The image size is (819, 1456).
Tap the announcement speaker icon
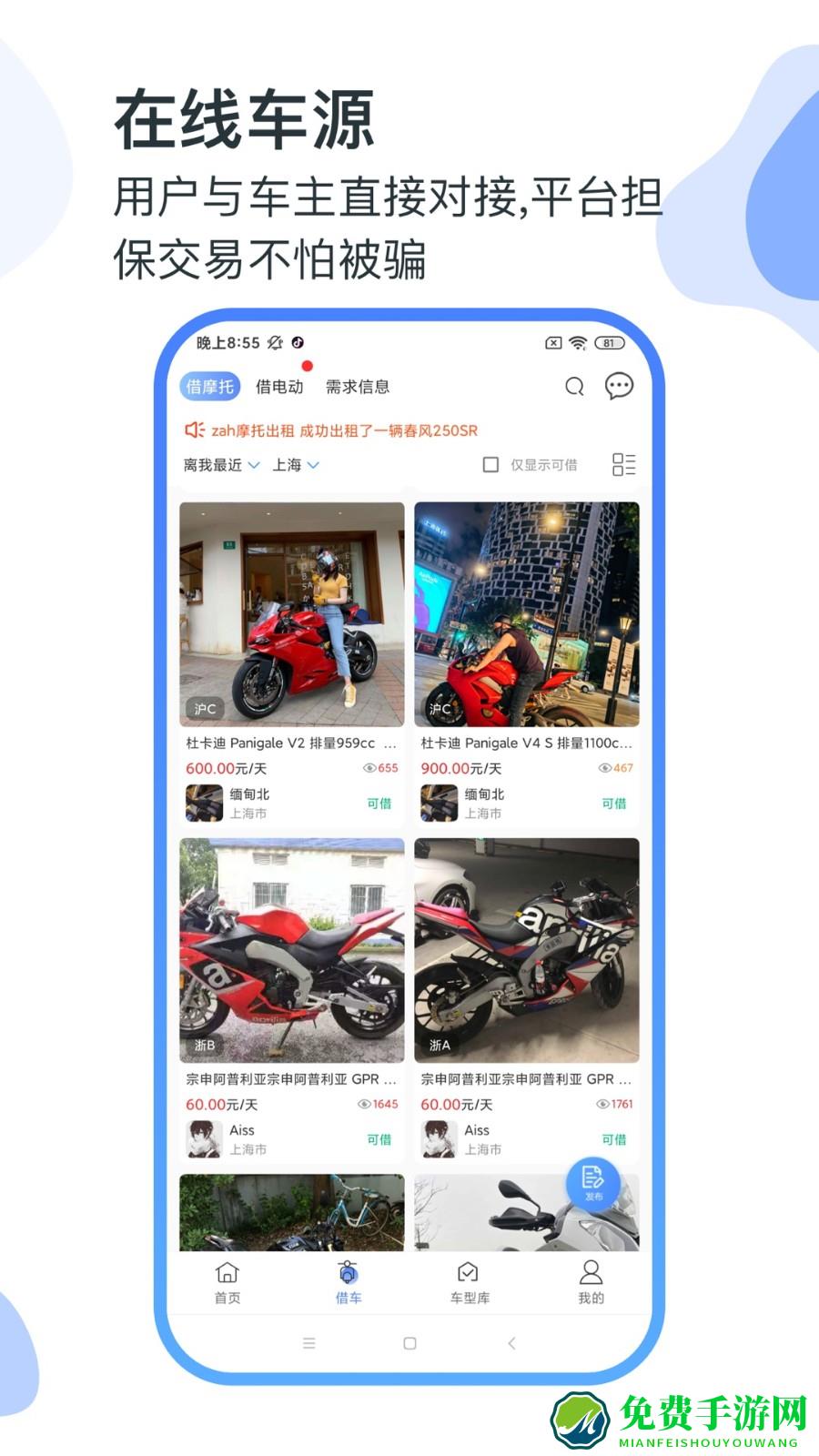point(194,430)
